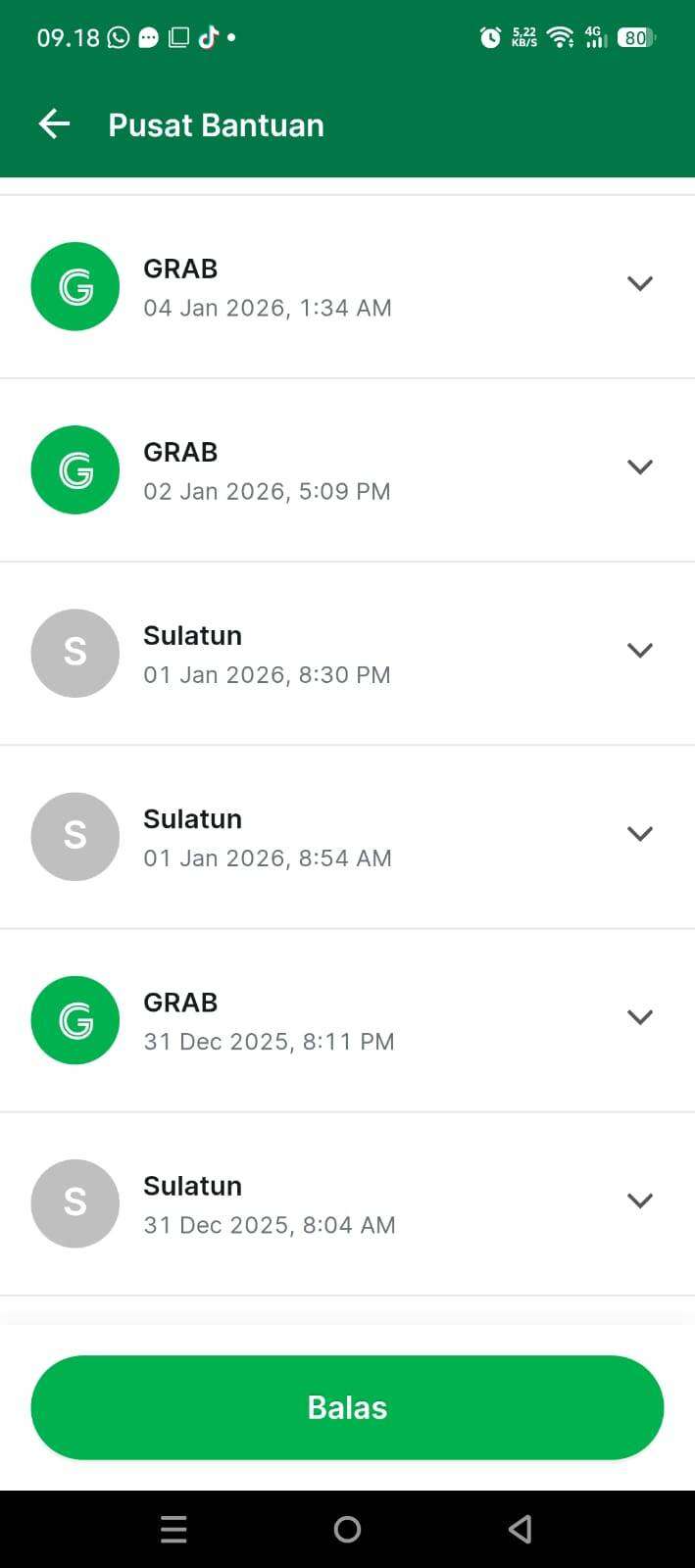Image resolution: width=695 pixels, height=1568 pixels.
Task: Expand Sulatun message from 01 Jan 2026, 8:30 PM
Action: point(639,651)
